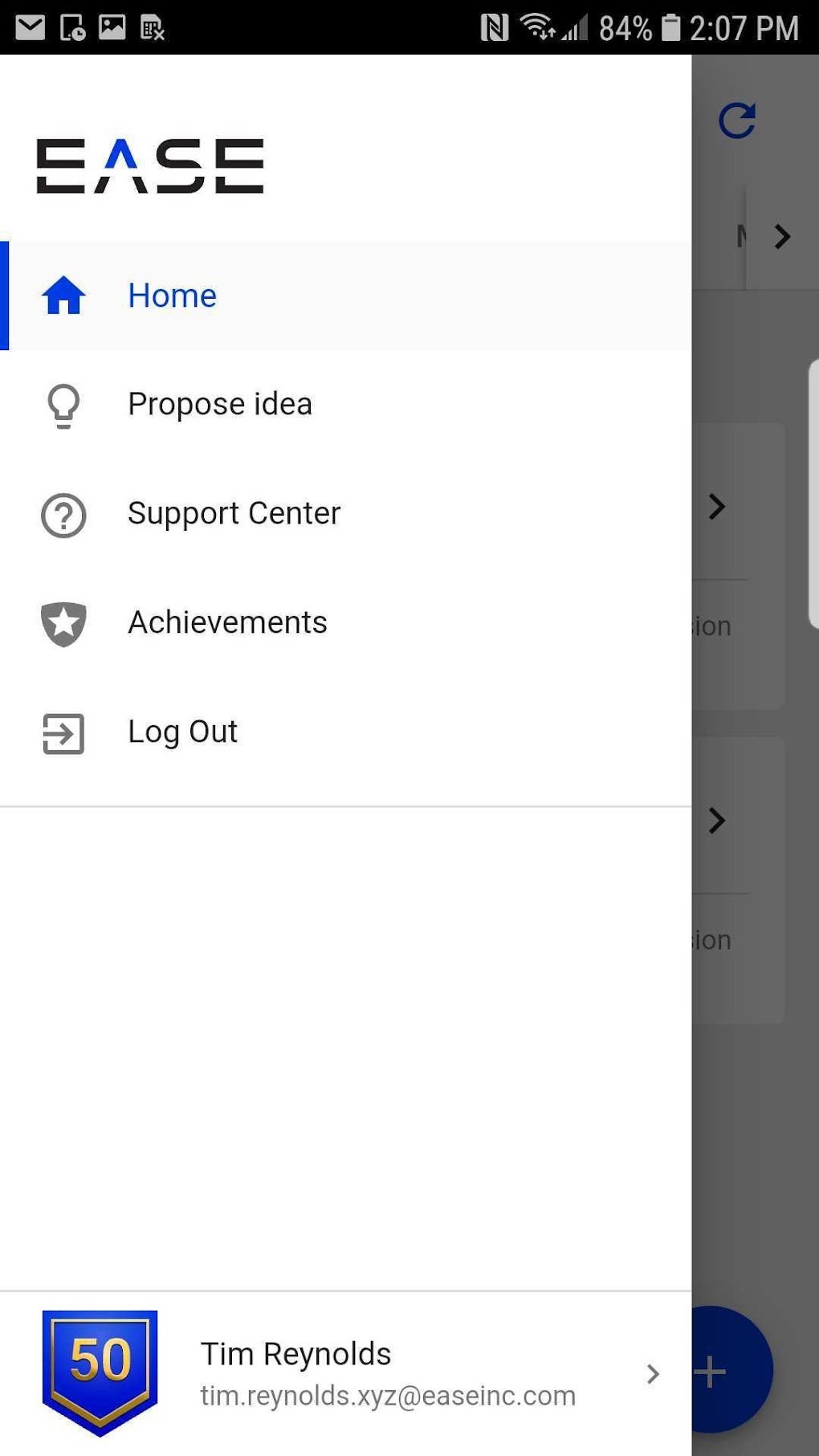Select the EASE logo at drawer top
Image resolution: width=819 pixels, height=1456 pixels.
click(x=149, y=166)
